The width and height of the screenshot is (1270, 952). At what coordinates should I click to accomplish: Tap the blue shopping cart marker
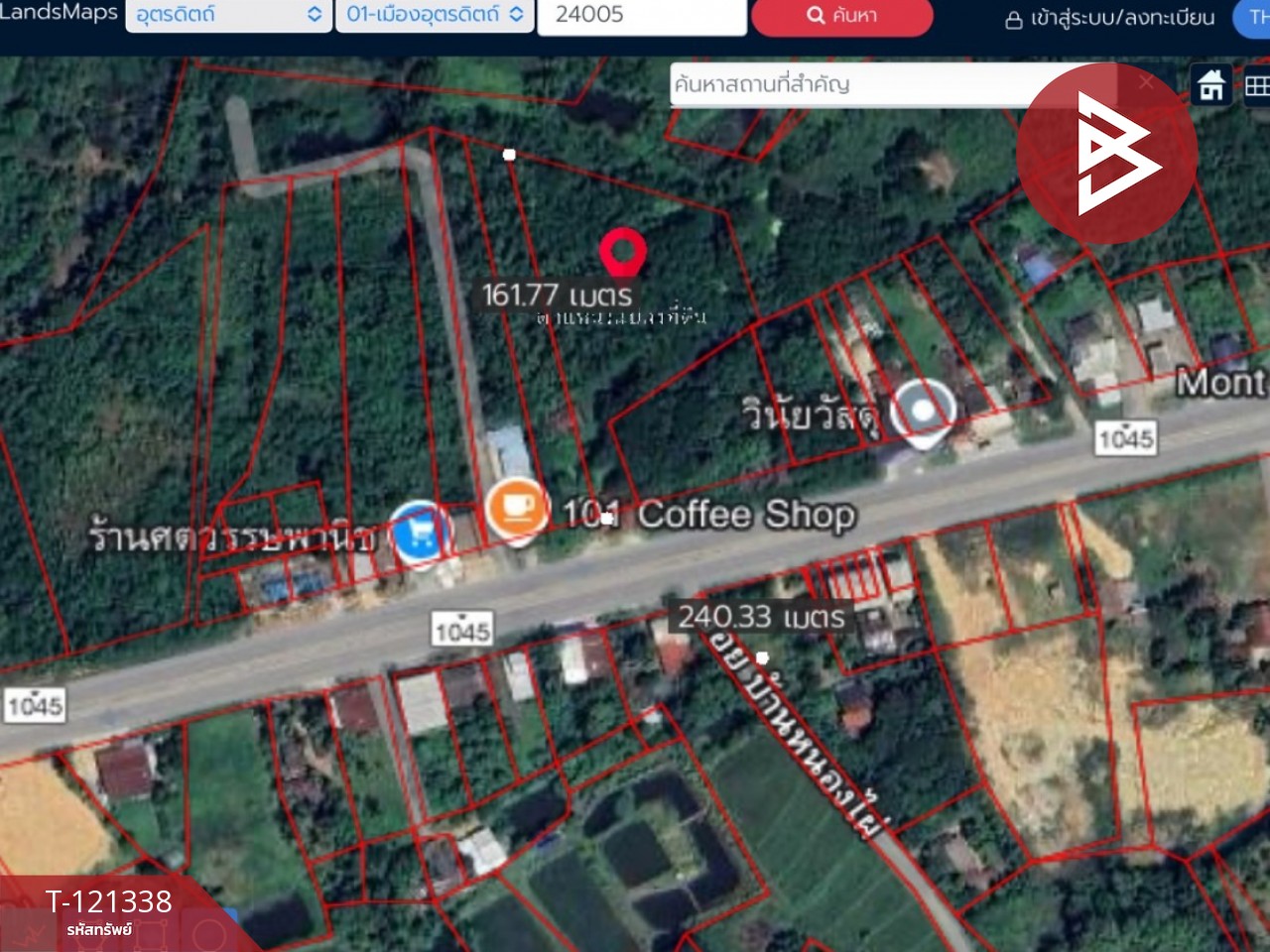point(419,534)
